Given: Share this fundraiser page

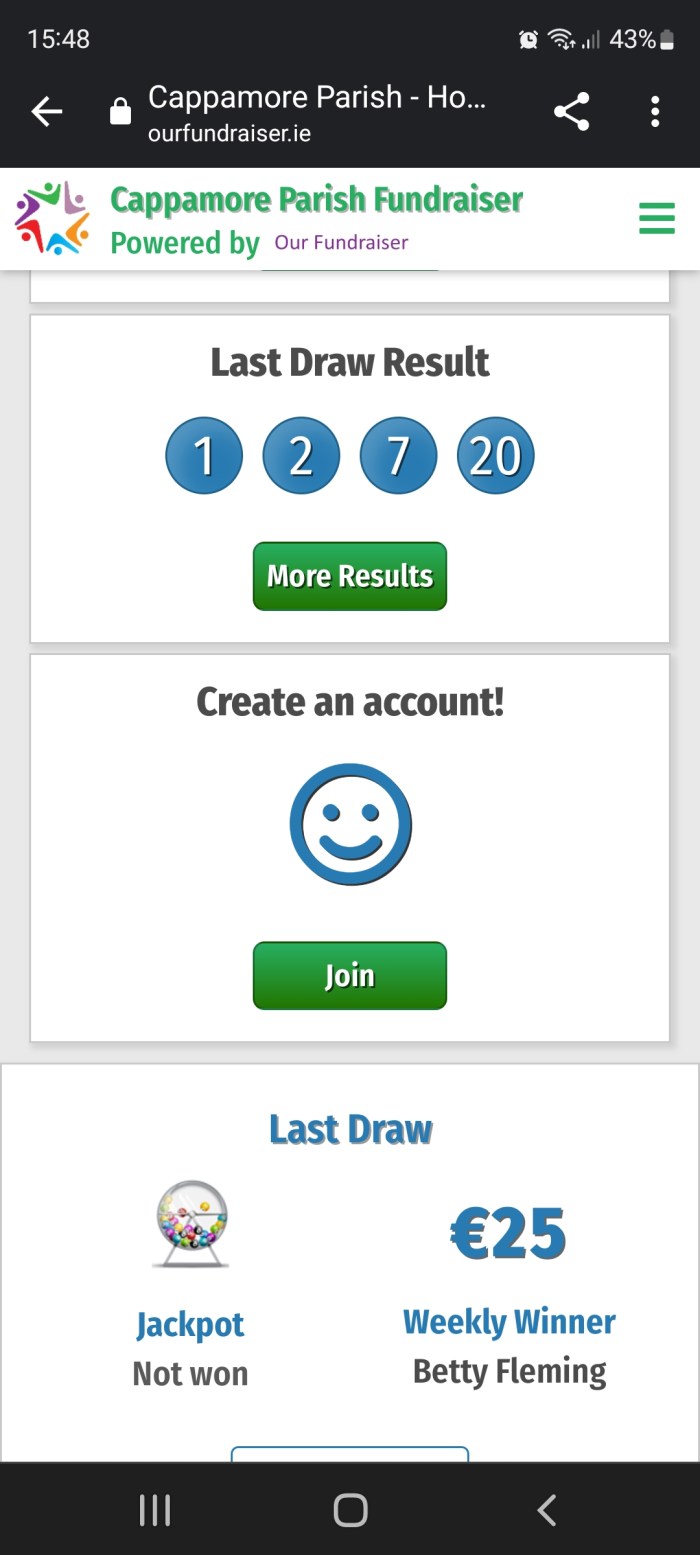Looking at the screenshot, I should pos(571,112).
